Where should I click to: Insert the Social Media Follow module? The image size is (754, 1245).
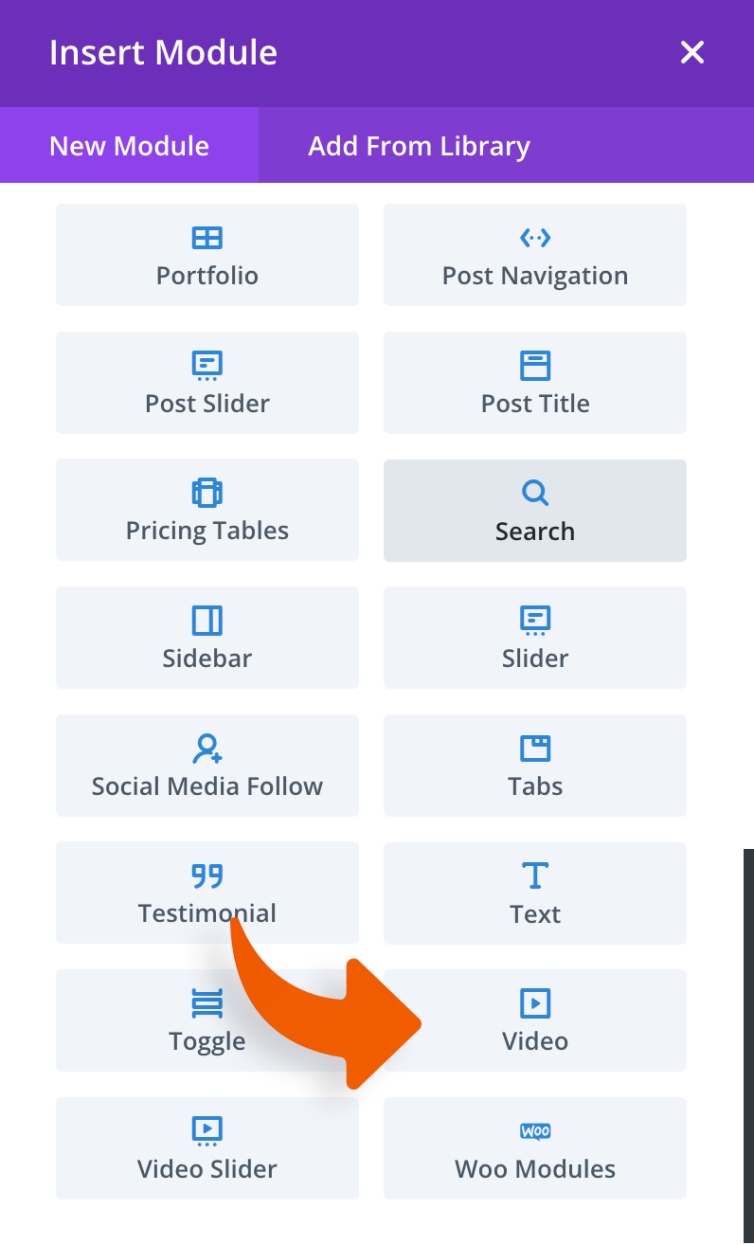pyautogui.click(x=207, y=765)
